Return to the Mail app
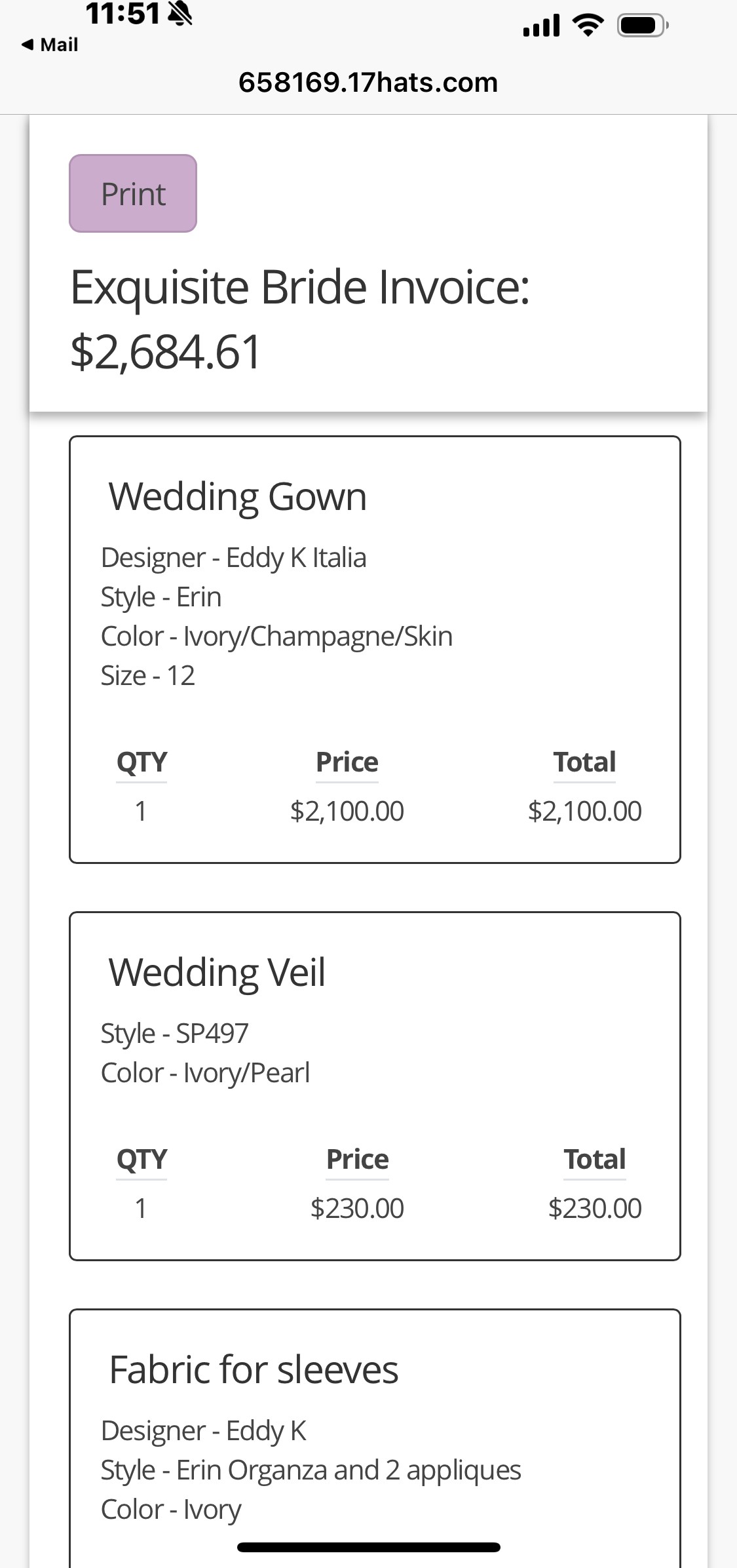The image size is (737, 1568). click(50, 45)
